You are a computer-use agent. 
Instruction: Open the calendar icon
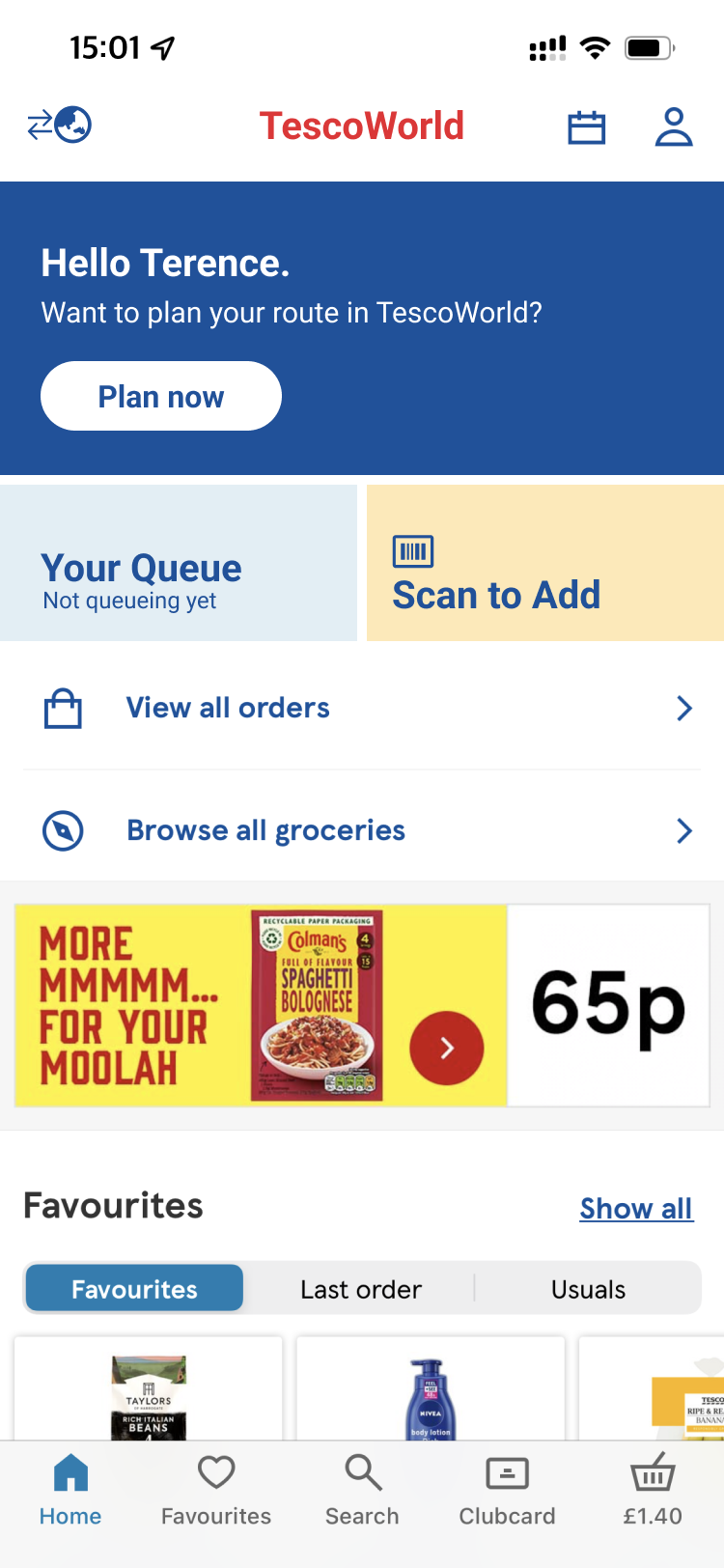586,127
